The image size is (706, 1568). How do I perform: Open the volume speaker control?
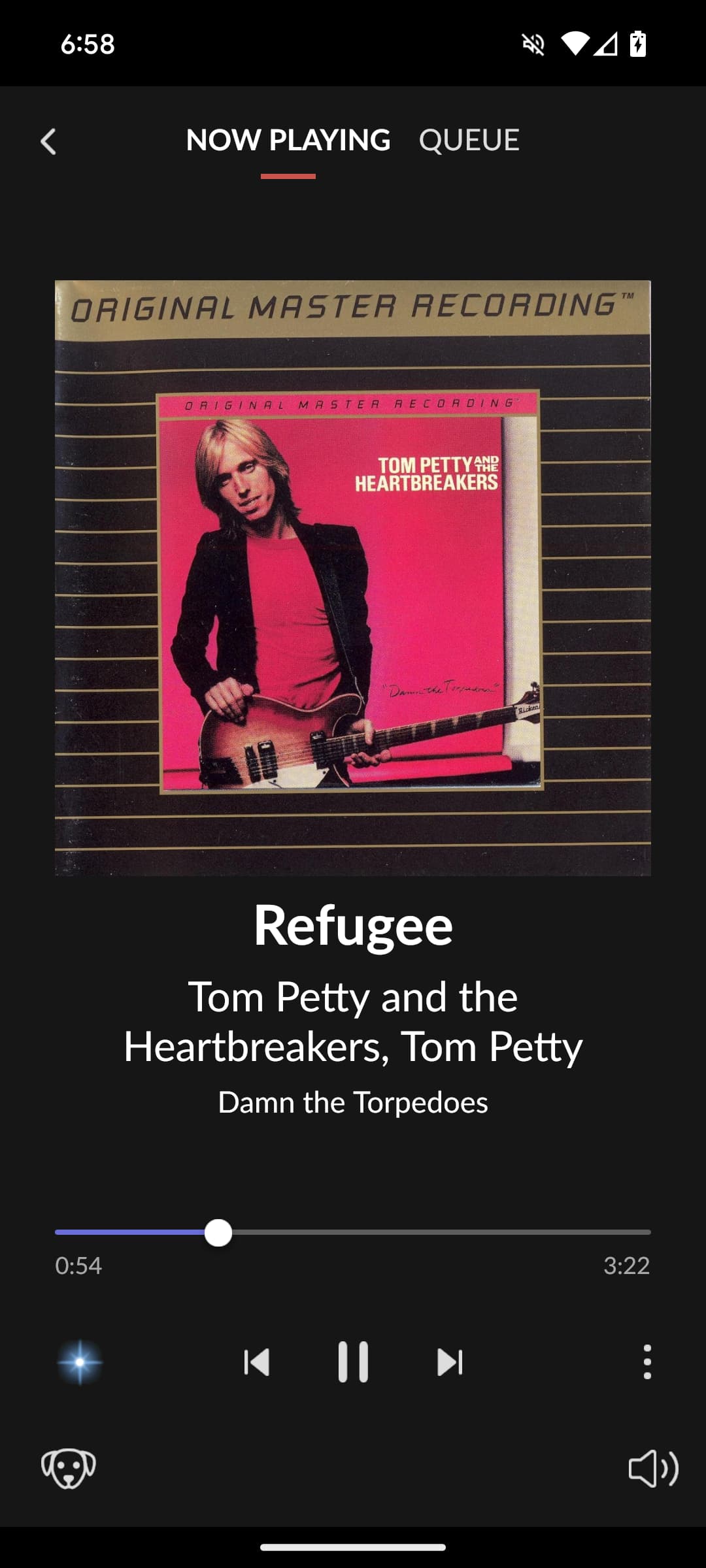(x=654, y=1469)
